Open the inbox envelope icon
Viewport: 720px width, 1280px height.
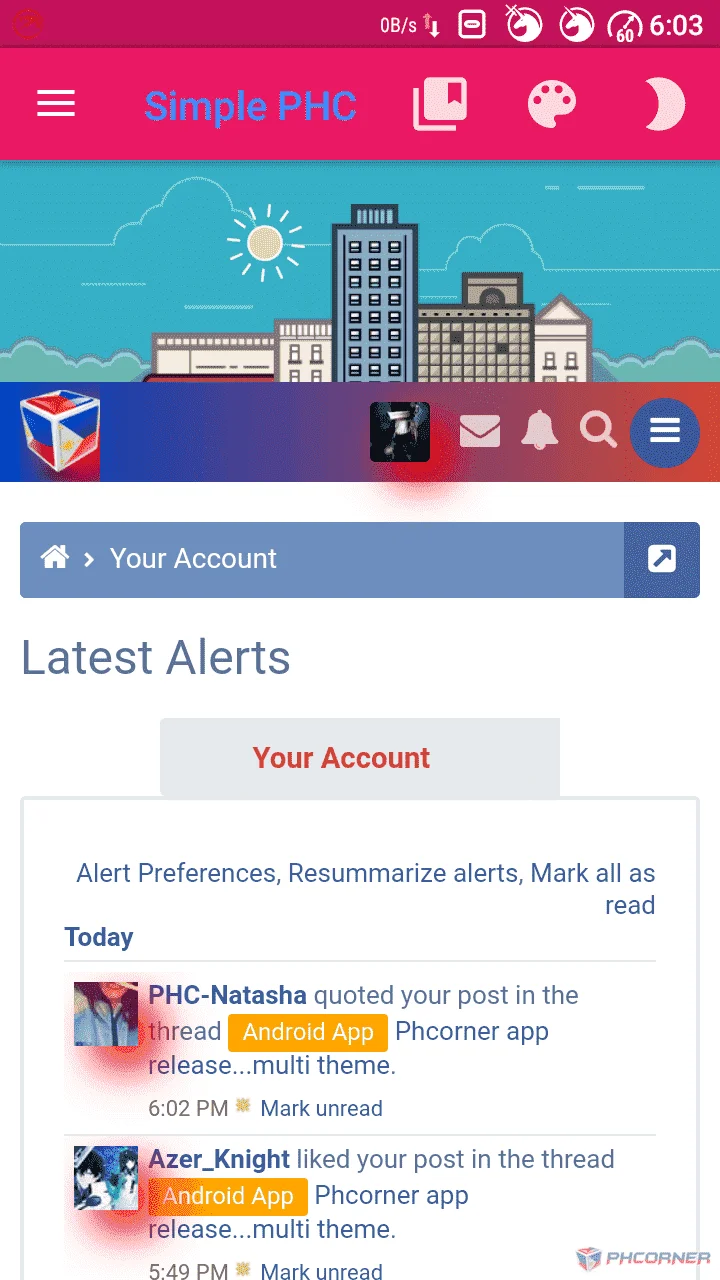pyautogui.click(x=480, y=431)
